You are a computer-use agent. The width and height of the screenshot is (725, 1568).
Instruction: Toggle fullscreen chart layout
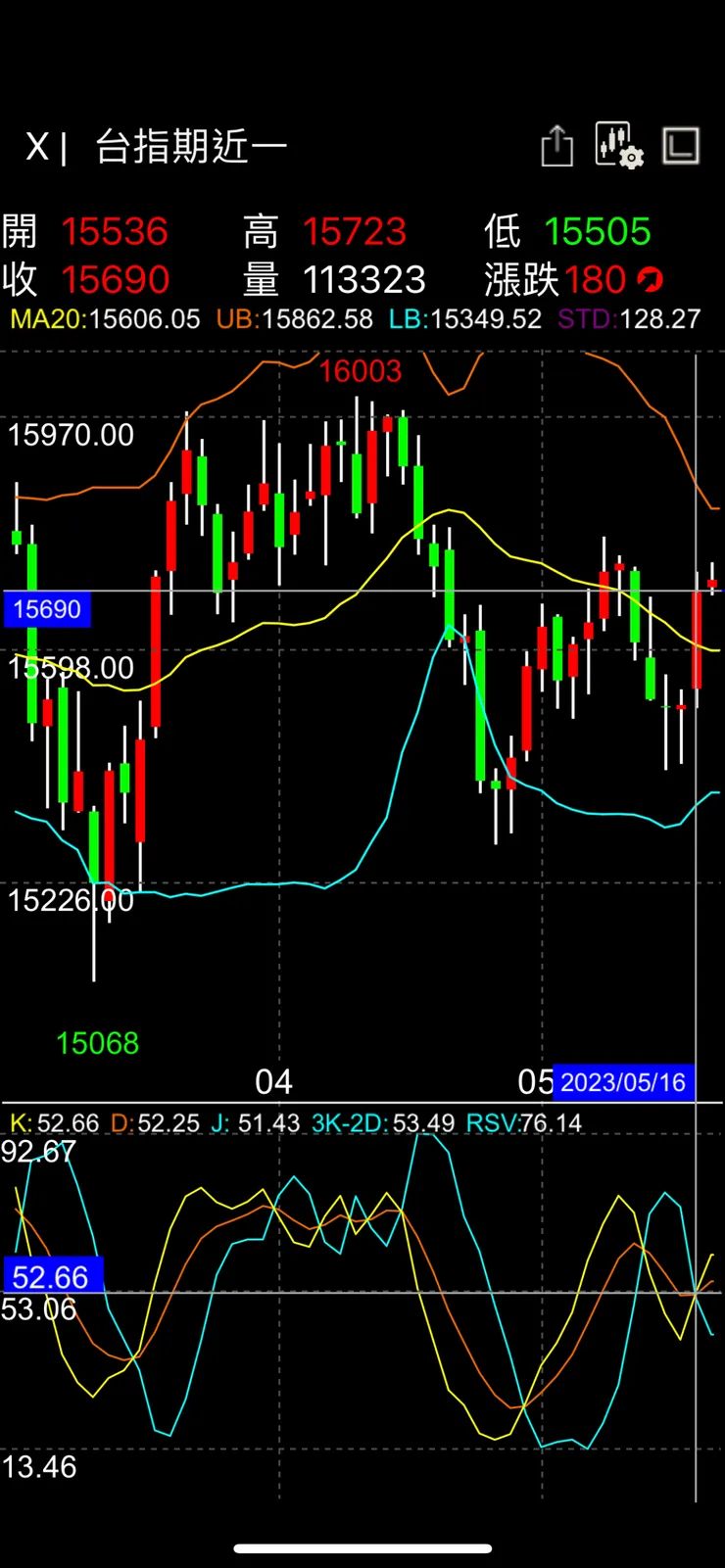point(681,147)
